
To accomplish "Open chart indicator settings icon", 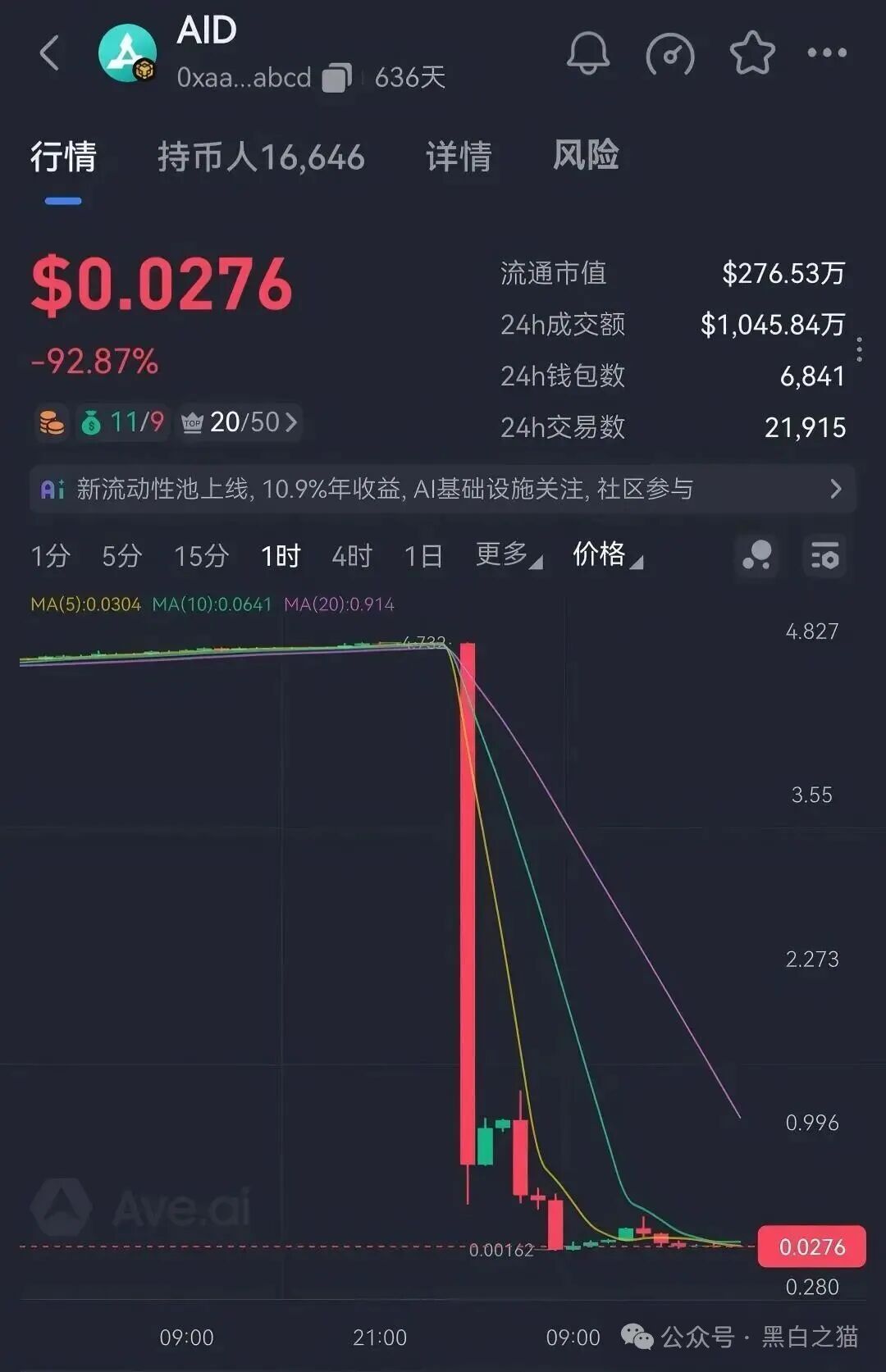I will 824,556.
